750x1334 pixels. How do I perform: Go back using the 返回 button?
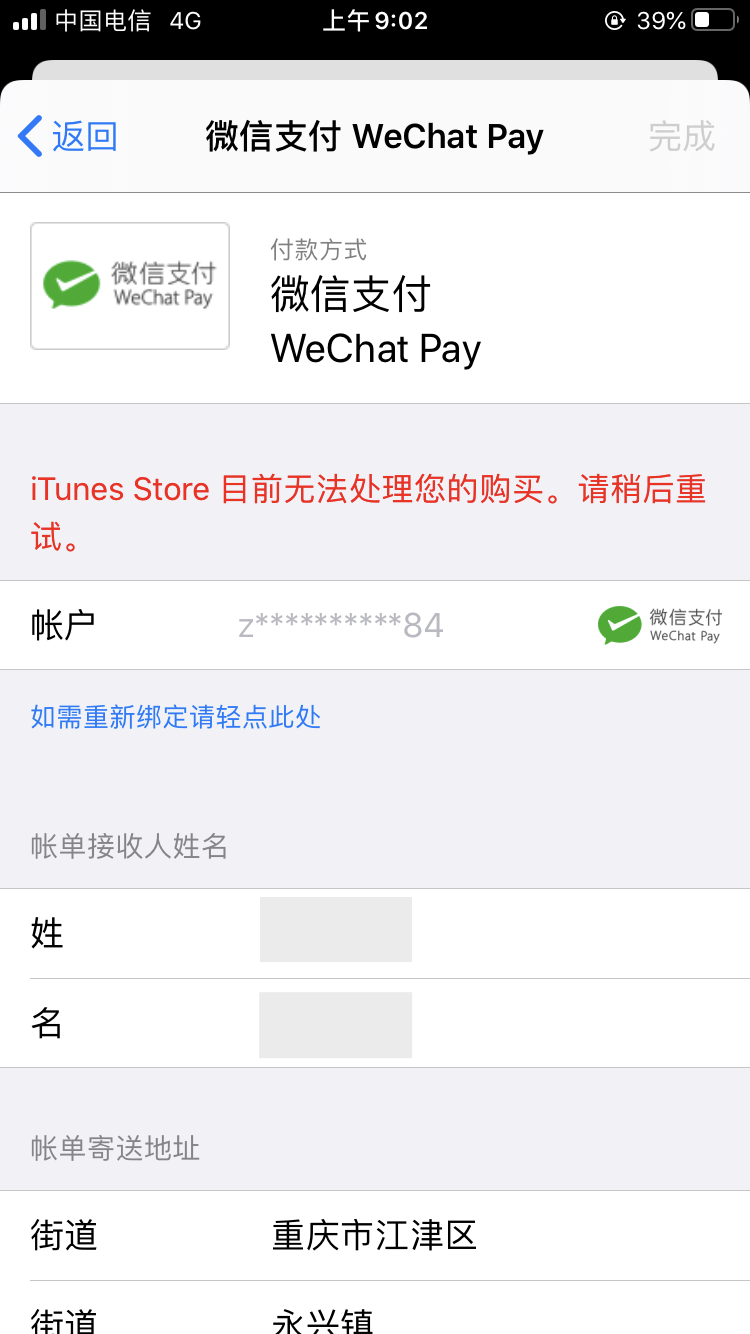click(x=68, y=137)
